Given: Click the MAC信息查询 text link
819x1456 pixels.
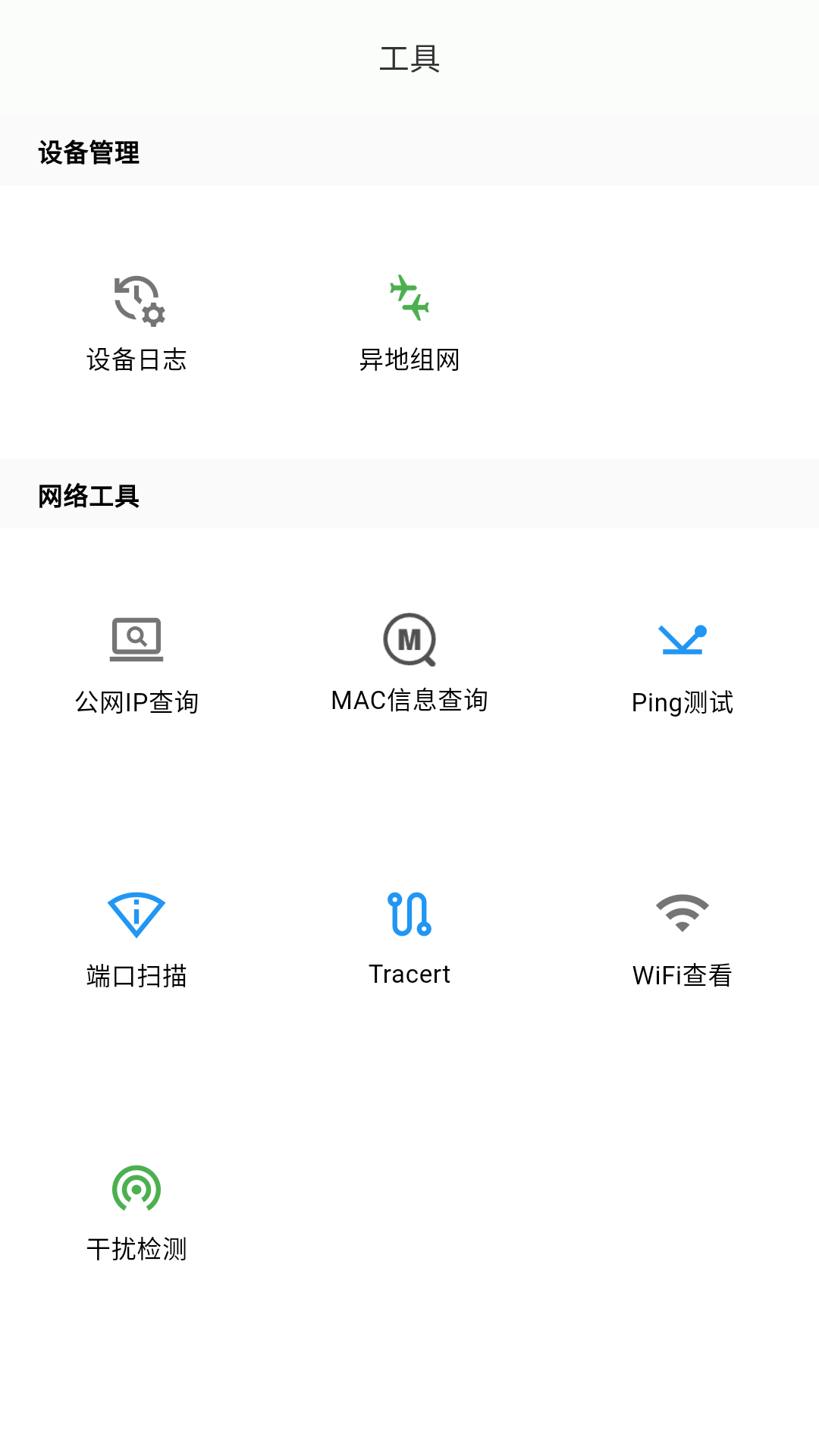Looking at the screenshot, I should [409, 700].
